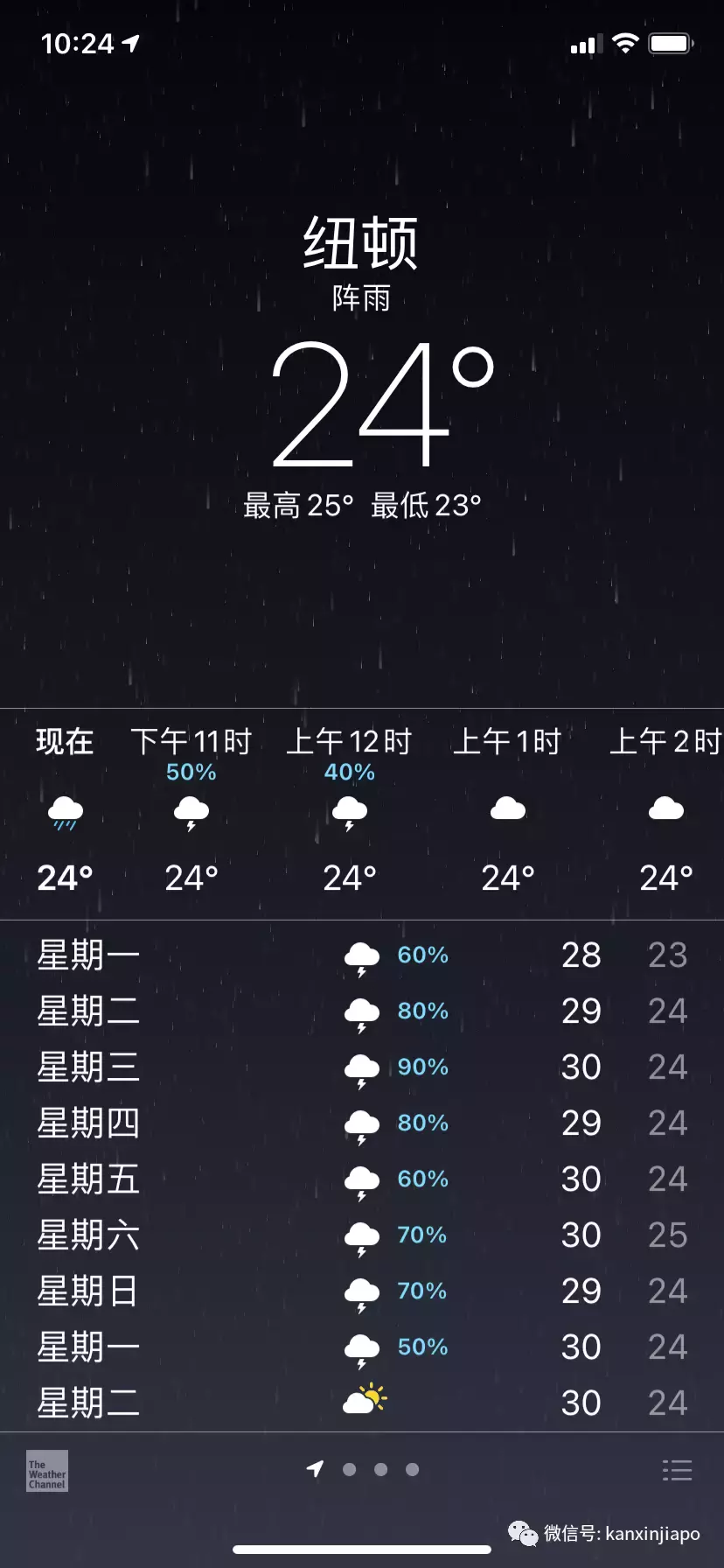Screen dimensions: 724x1568
Task: Expand the 星期五 forecast details
Action: tap(362, 1179)
